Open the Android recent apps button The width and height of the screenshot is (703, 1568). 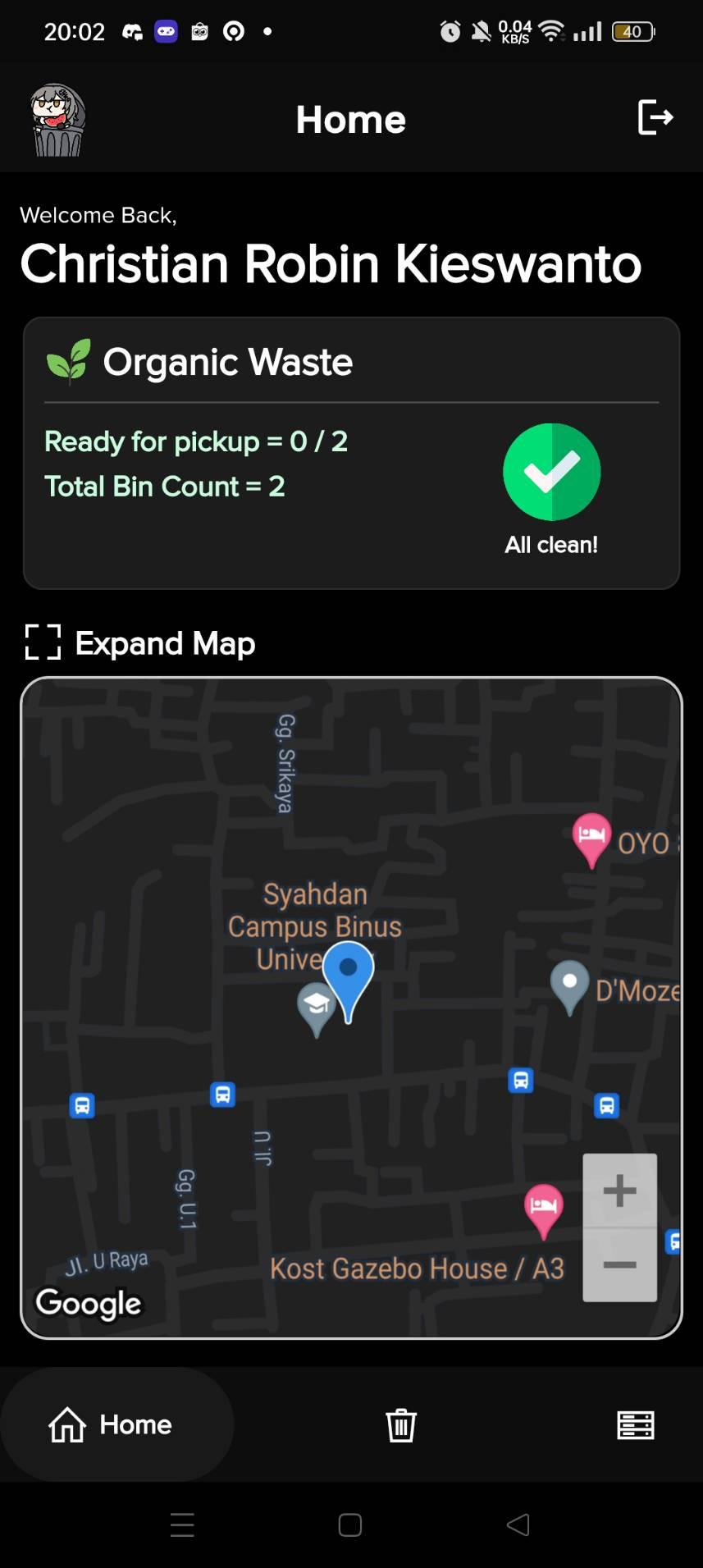(x=182, y=1525)
